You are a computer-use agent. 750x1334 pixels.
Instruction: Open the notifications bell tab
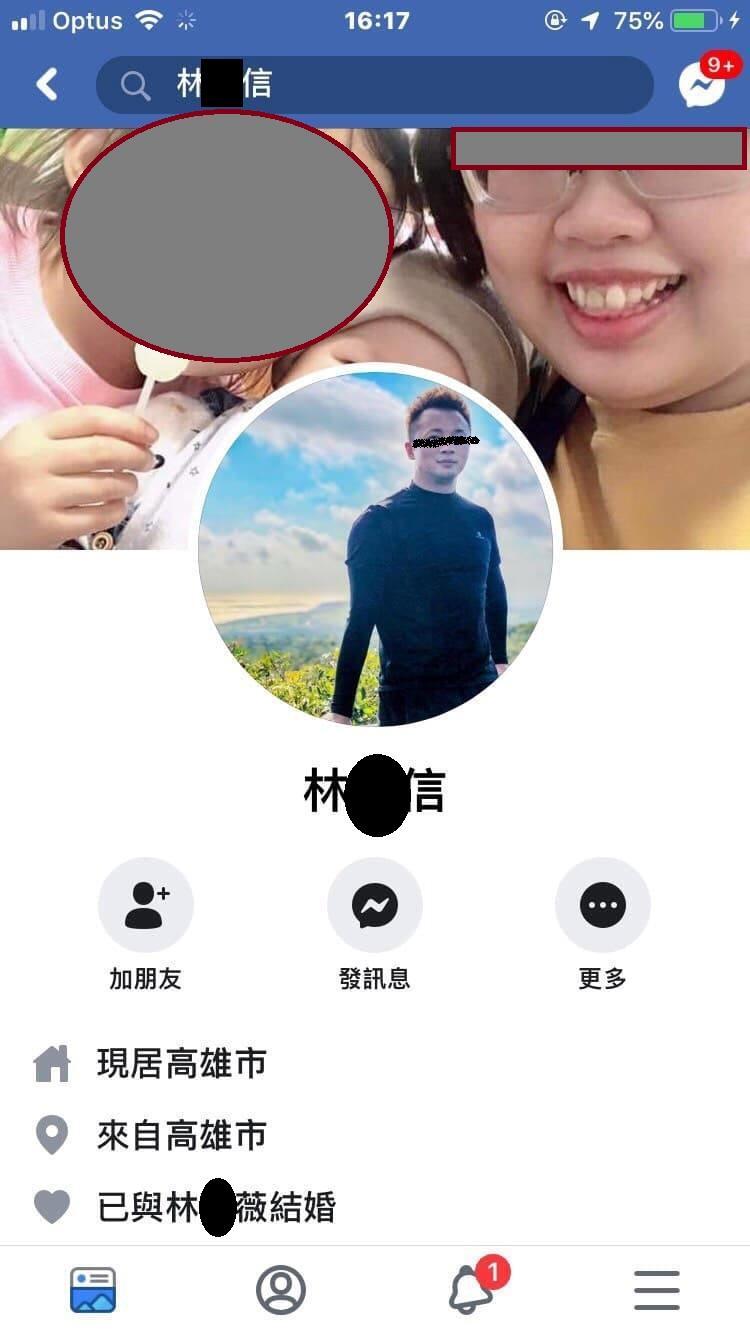coord(470,1290)
